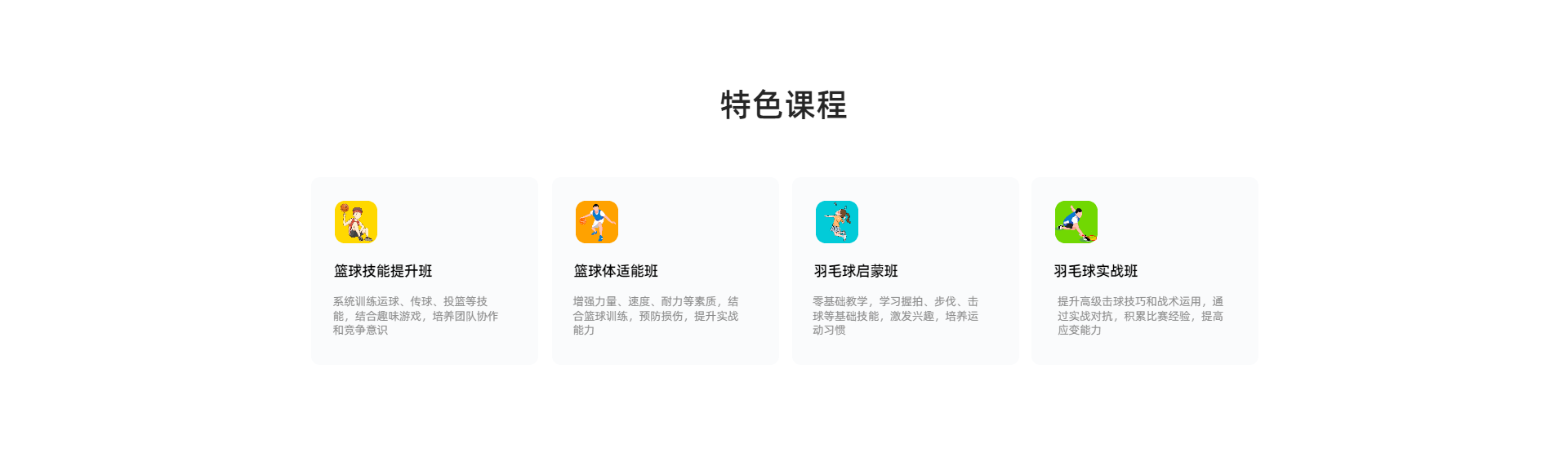Select the 篮球体适能班 course card
Screen dimensions: 1568x462
click(665, 271)
